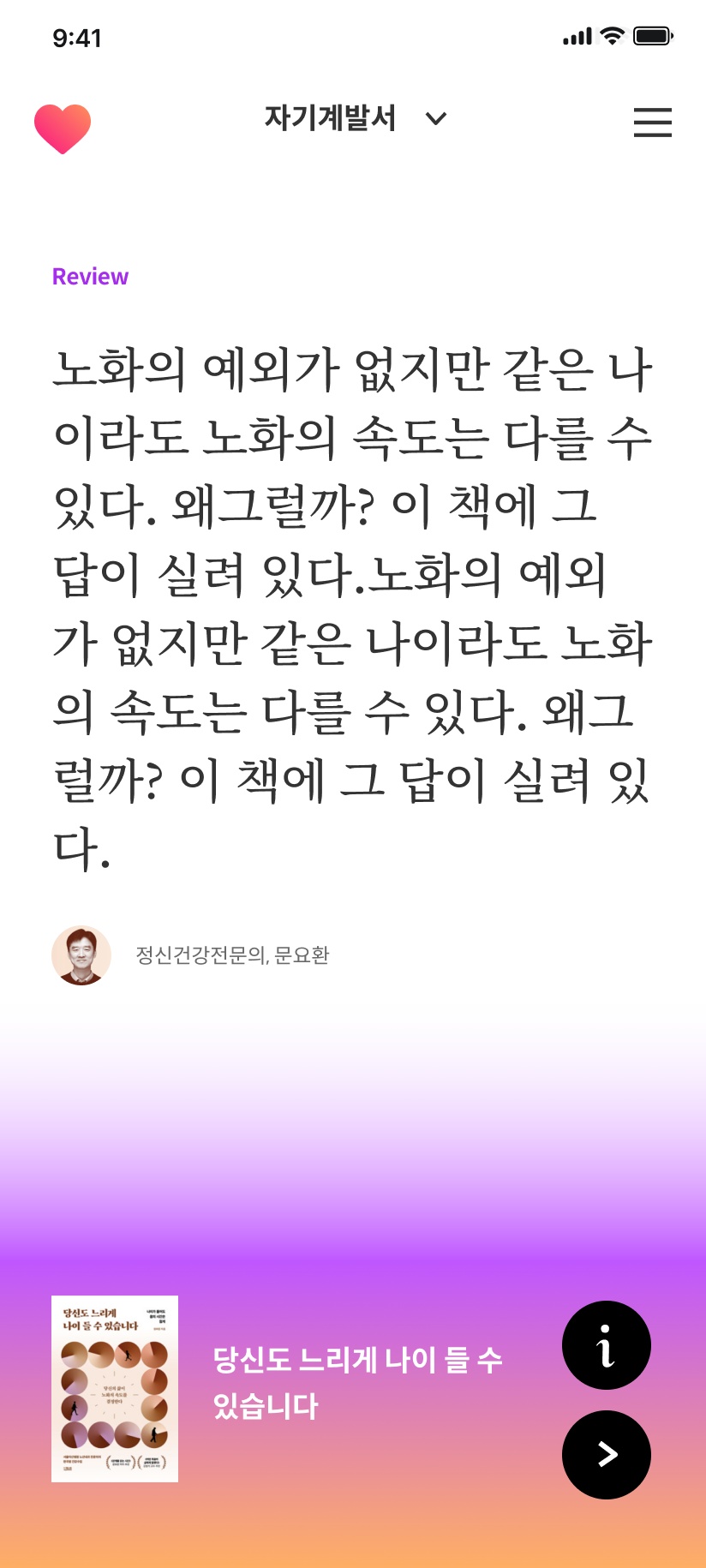Go to next with the arrow button
The image size is (706, 1568).
pyautogui.click(x=606, y=1454)
